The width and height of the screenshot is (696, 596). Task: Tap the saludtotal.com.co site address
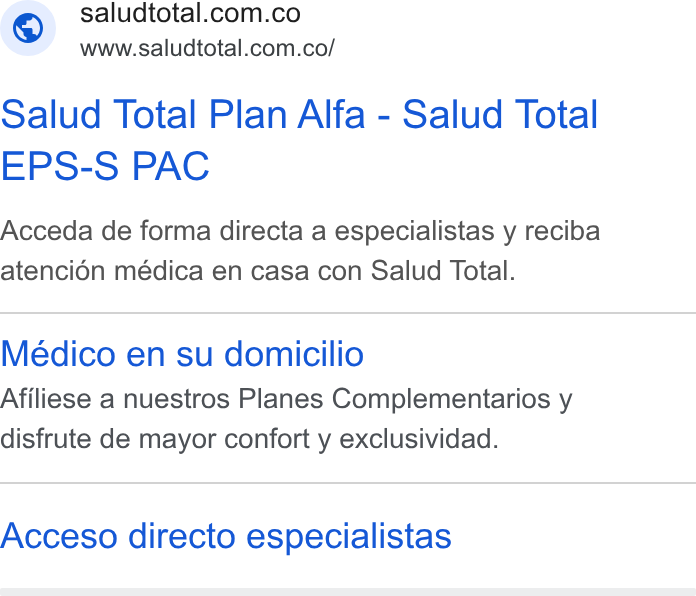[207, 48]
